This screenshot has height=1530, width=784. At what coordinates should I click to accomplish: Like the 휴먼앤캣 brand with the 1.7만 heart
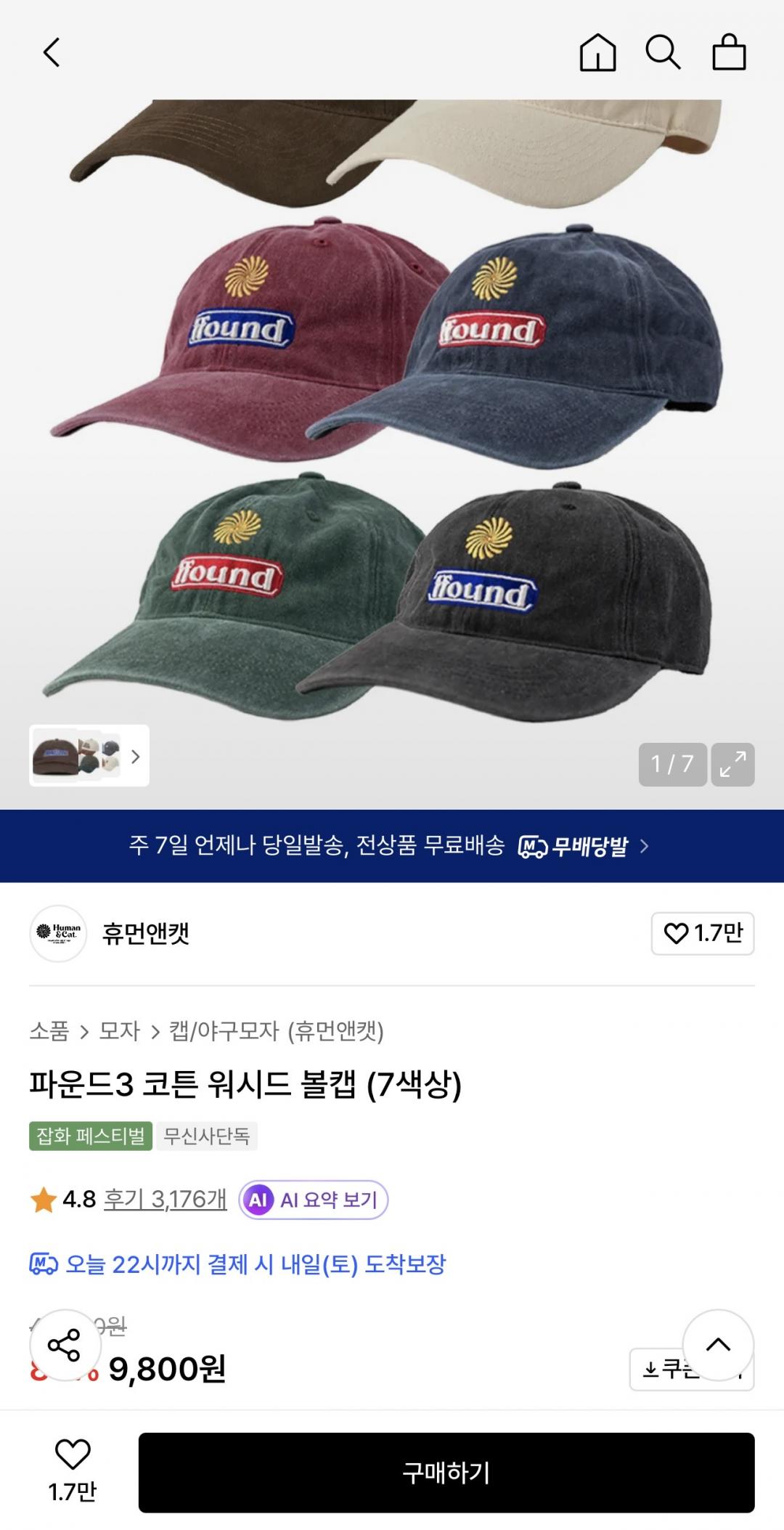click(x=702, y=933)
